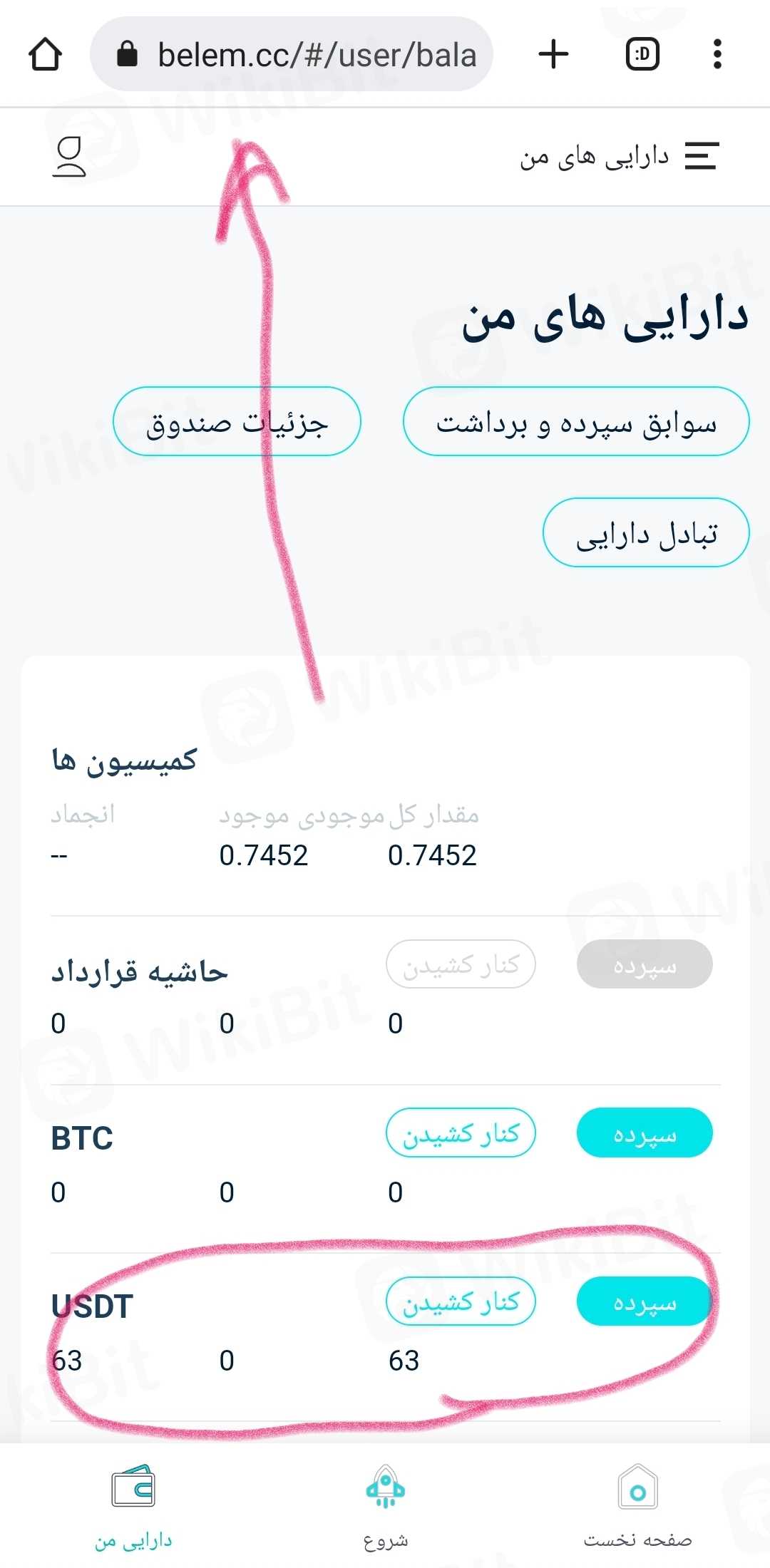Tap کنار کشیدن for USDT
This screenshot has height=1568, width=770.
[x=461, y=1301]
